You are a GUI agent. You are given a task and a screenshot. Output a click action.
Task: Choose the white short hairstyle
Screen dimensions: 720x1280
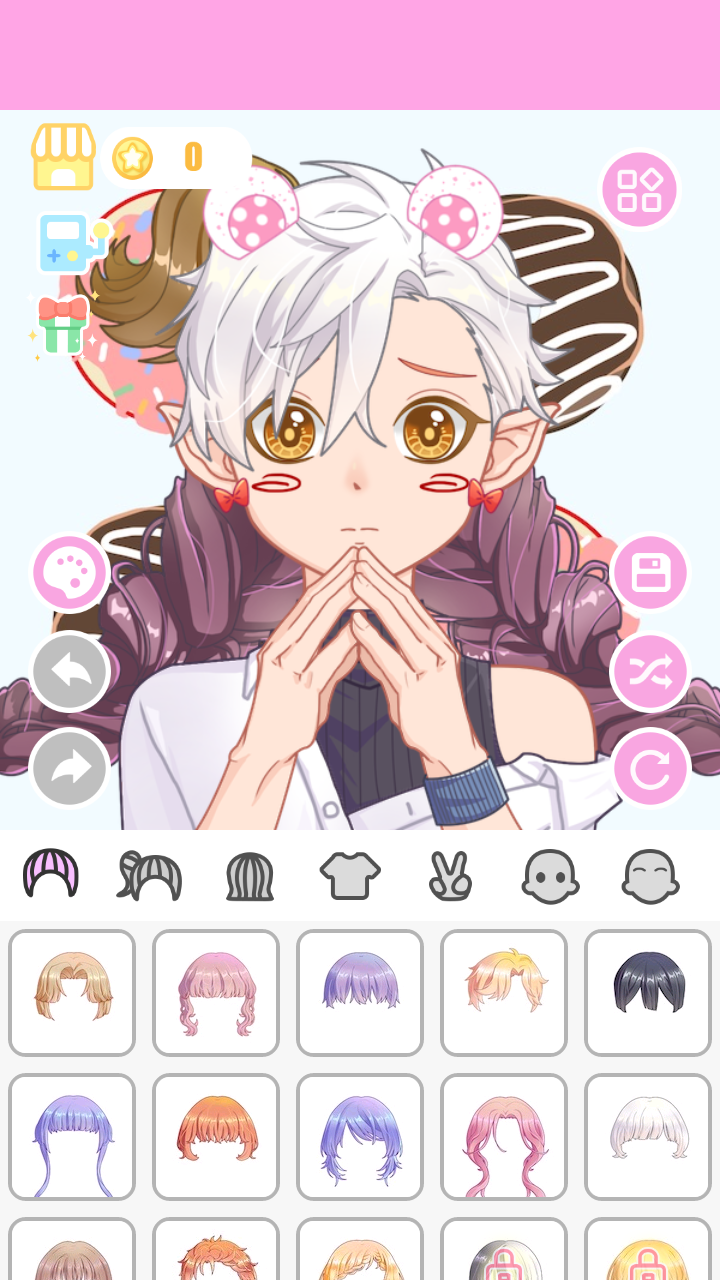[648, 1137]
